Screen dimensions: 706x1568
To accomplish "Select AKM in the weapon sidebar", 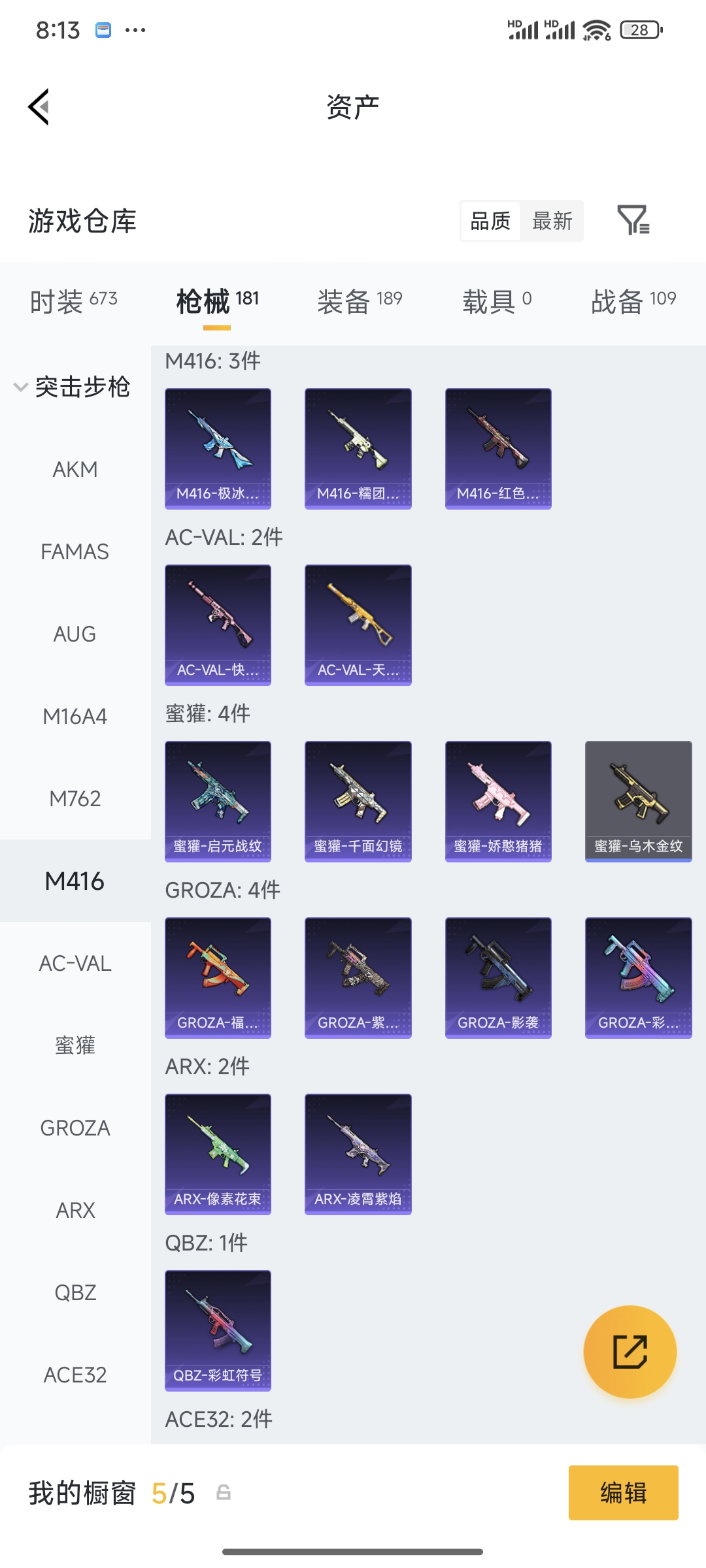I will point(75,469).
